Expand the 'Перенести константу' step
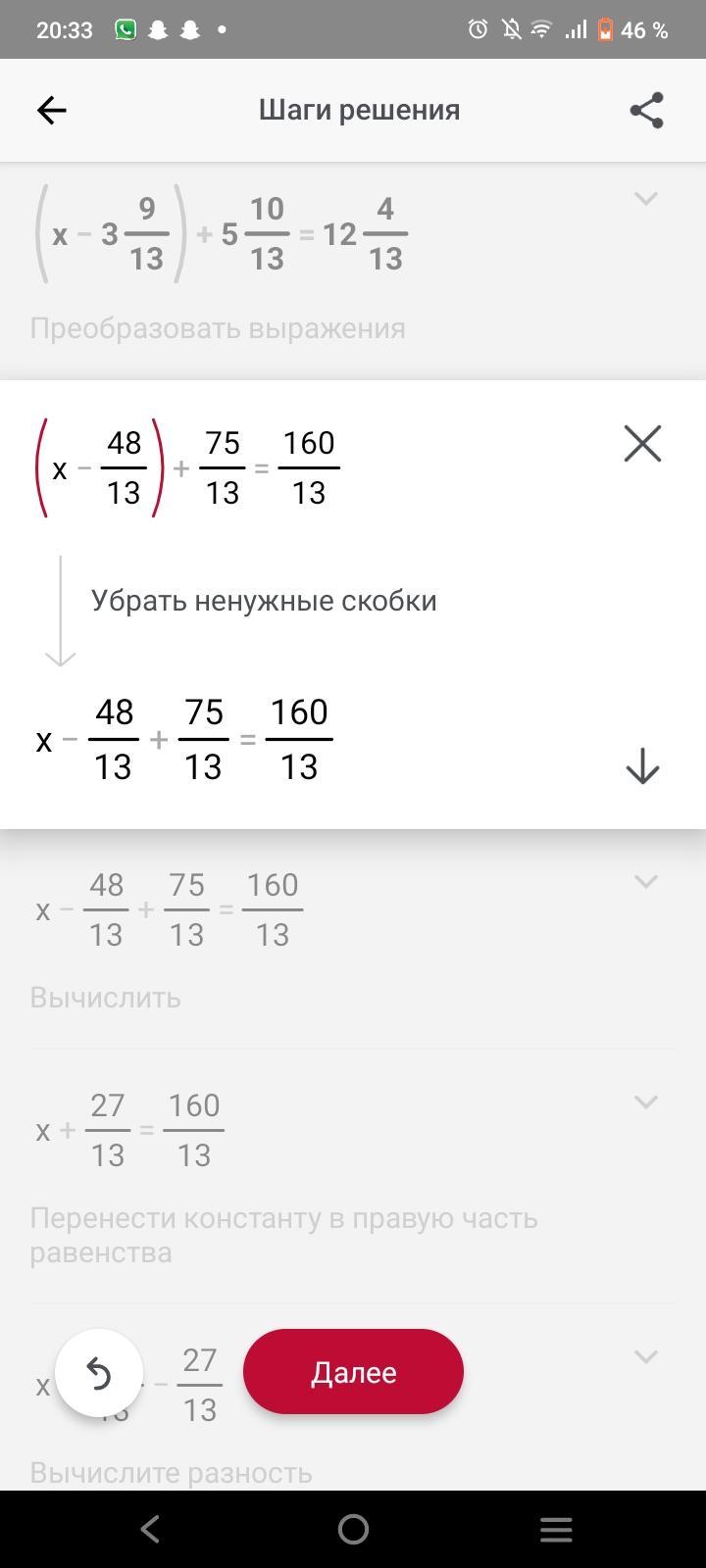706x1568 pixels. click(645, 1102)
